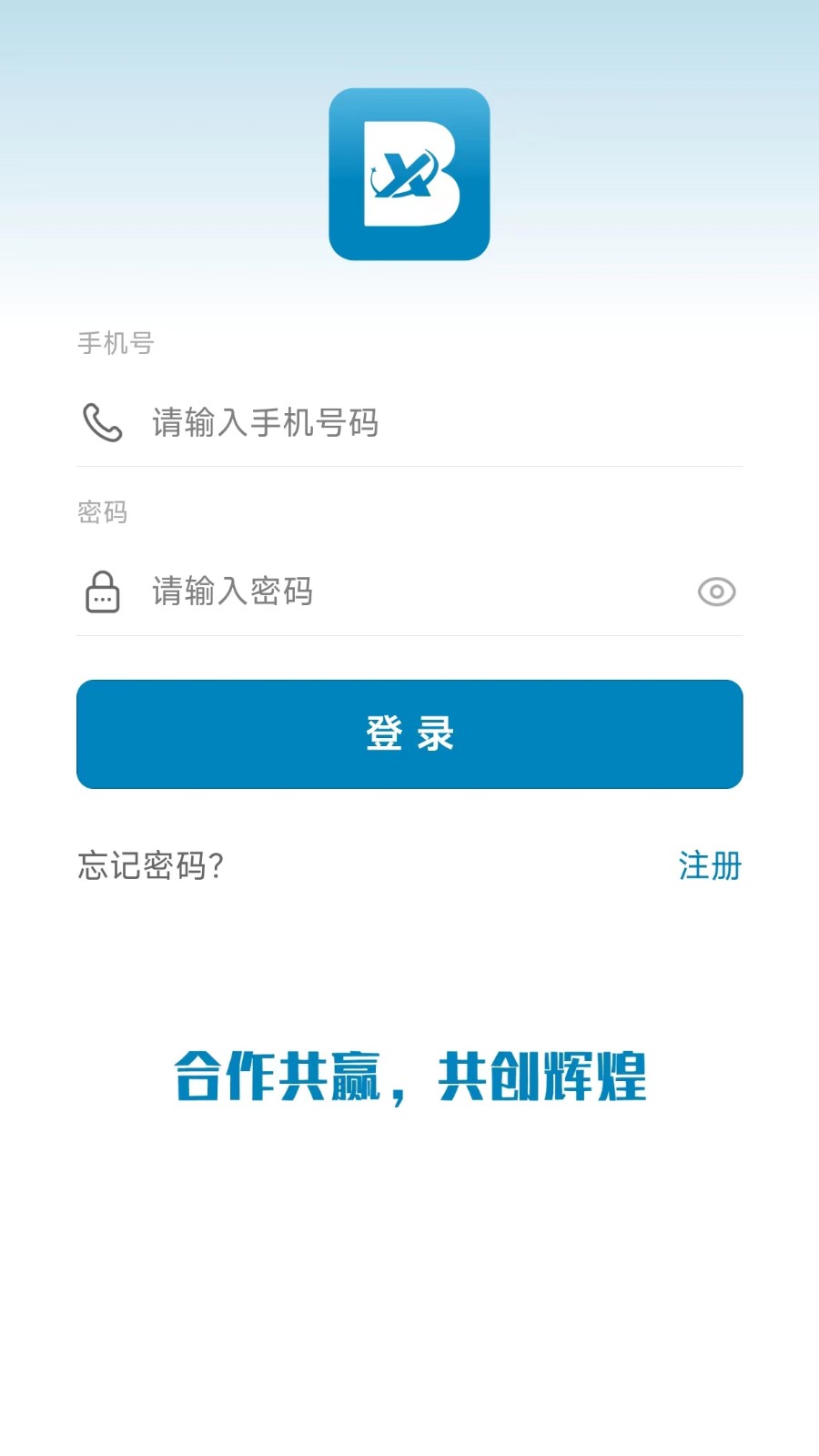
Task: Toggle password visibility with the eye icon
Action: click(x=716, y=591)
